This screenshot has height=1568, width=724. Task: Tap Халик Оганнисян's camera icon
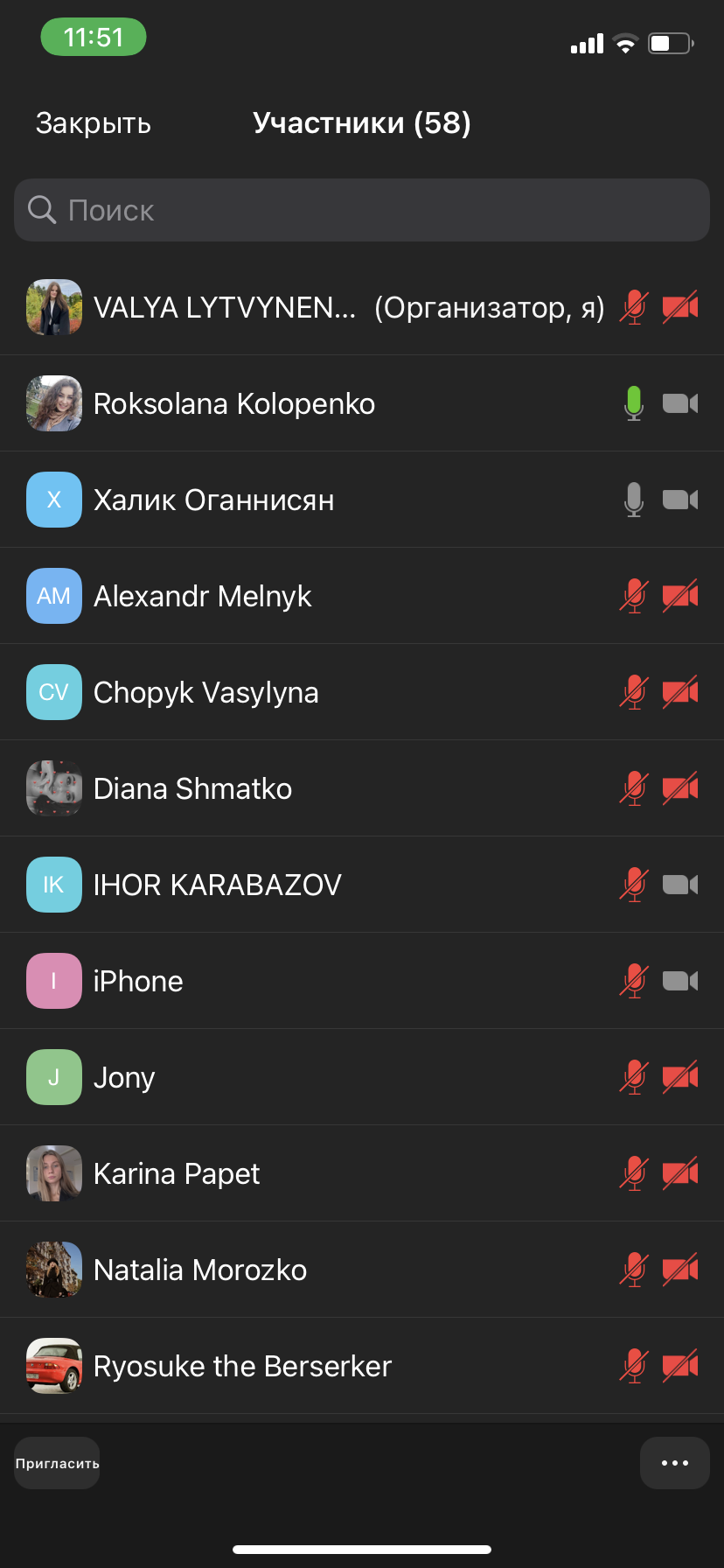pos(679,500)
